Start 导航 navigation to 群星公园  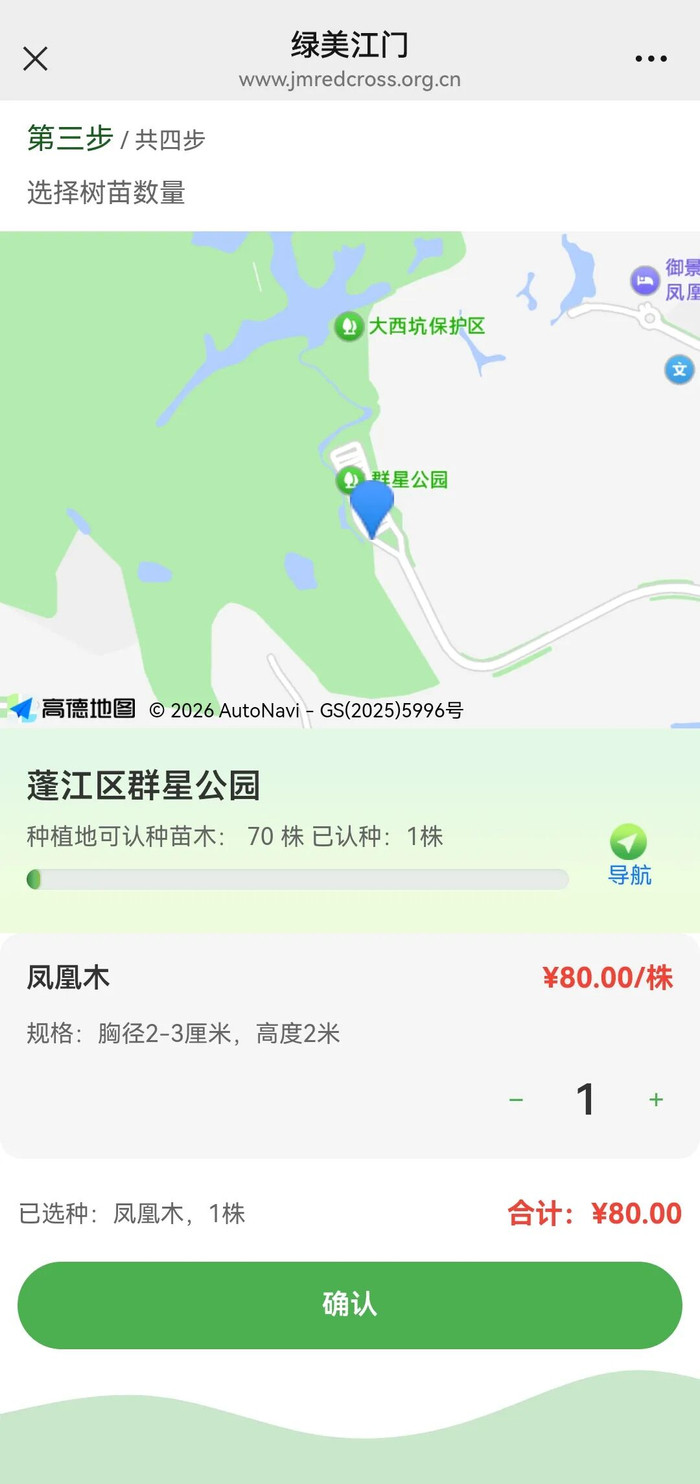(629, 855)
